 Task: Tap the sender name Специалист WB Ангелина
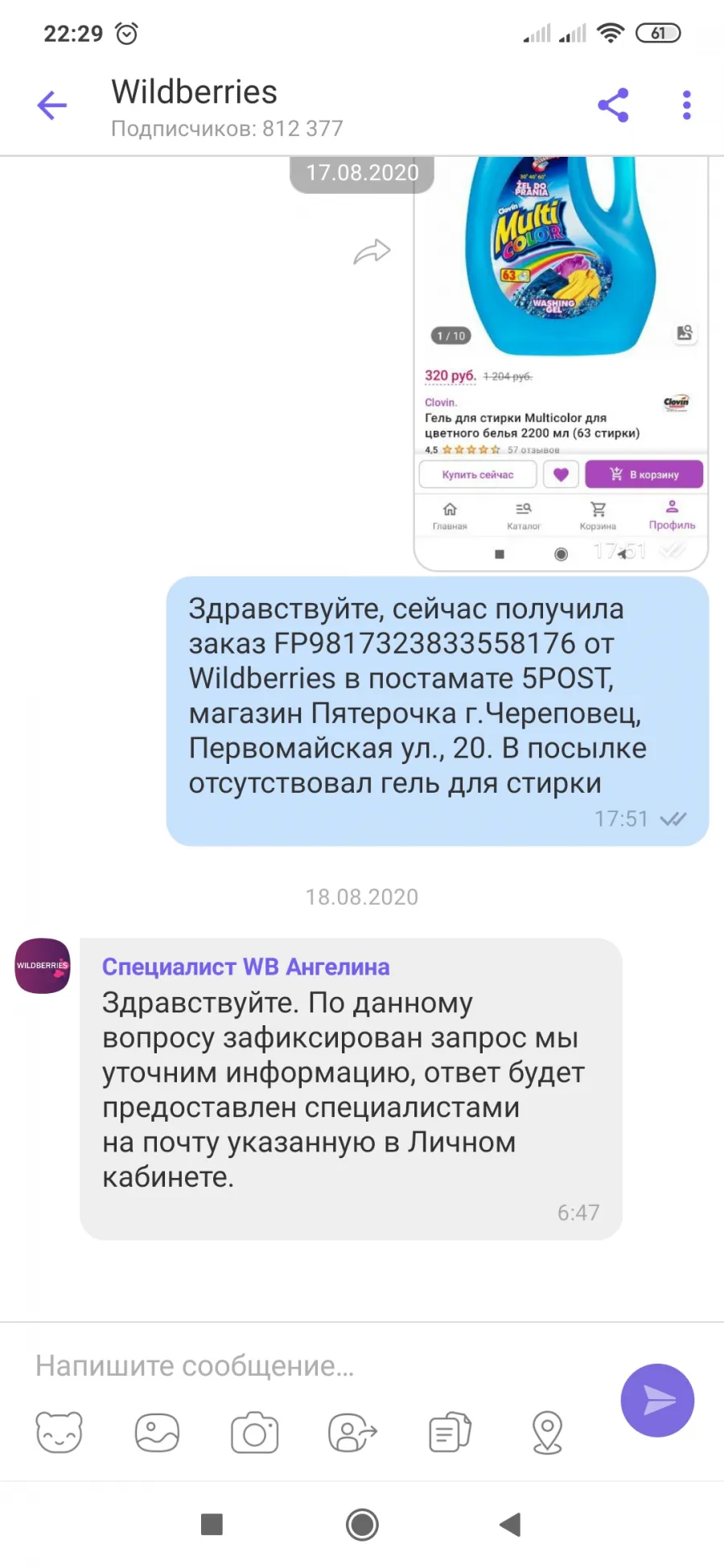(x=245, y=967)
